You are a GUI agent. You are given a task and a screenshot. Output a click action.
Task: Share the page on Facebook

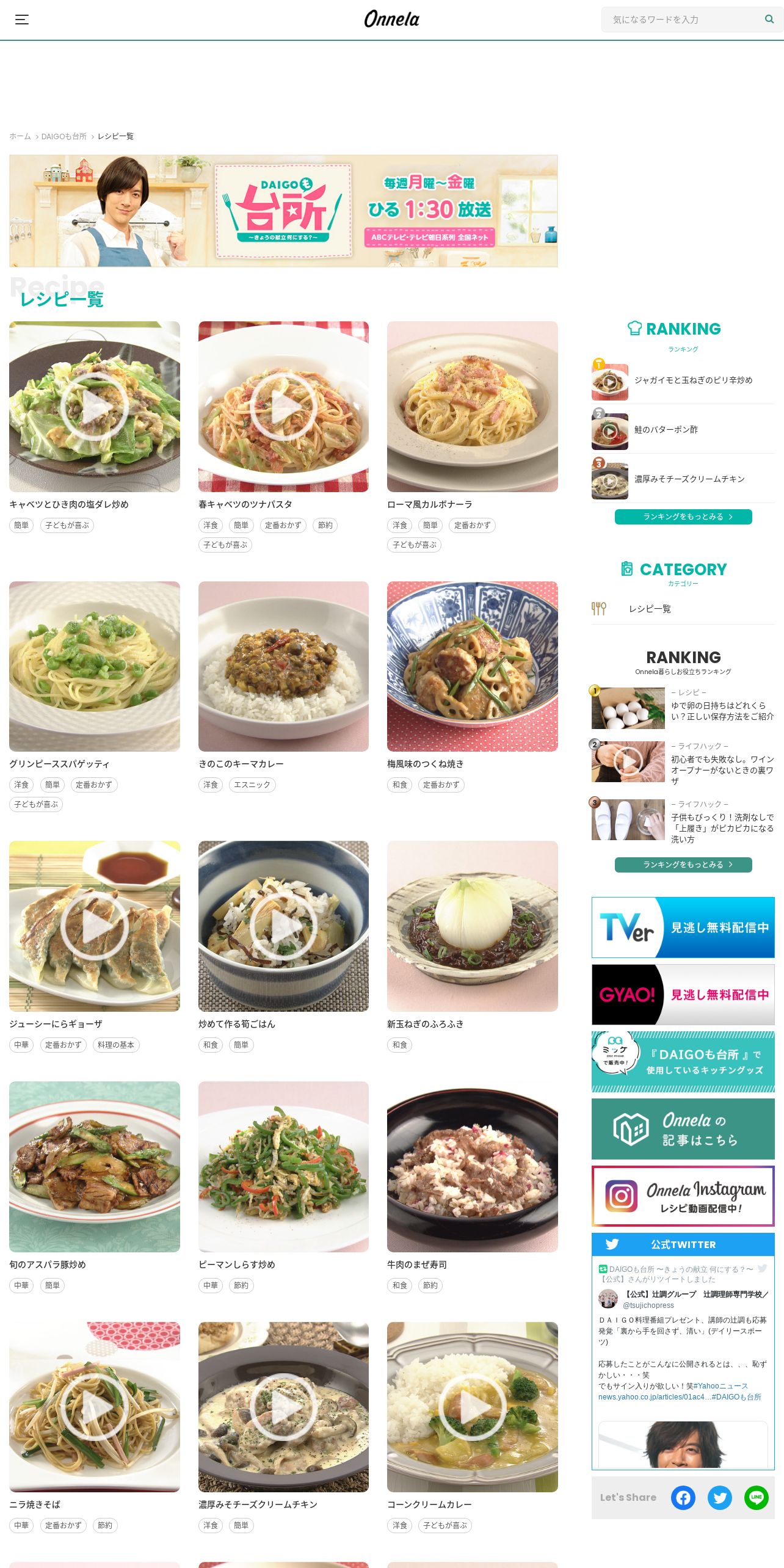coord(683,1497)
